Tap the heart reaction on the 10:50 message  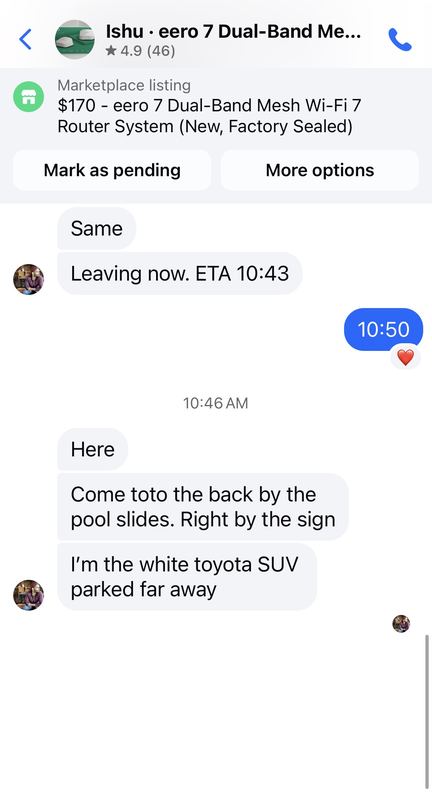pos(405,357)
